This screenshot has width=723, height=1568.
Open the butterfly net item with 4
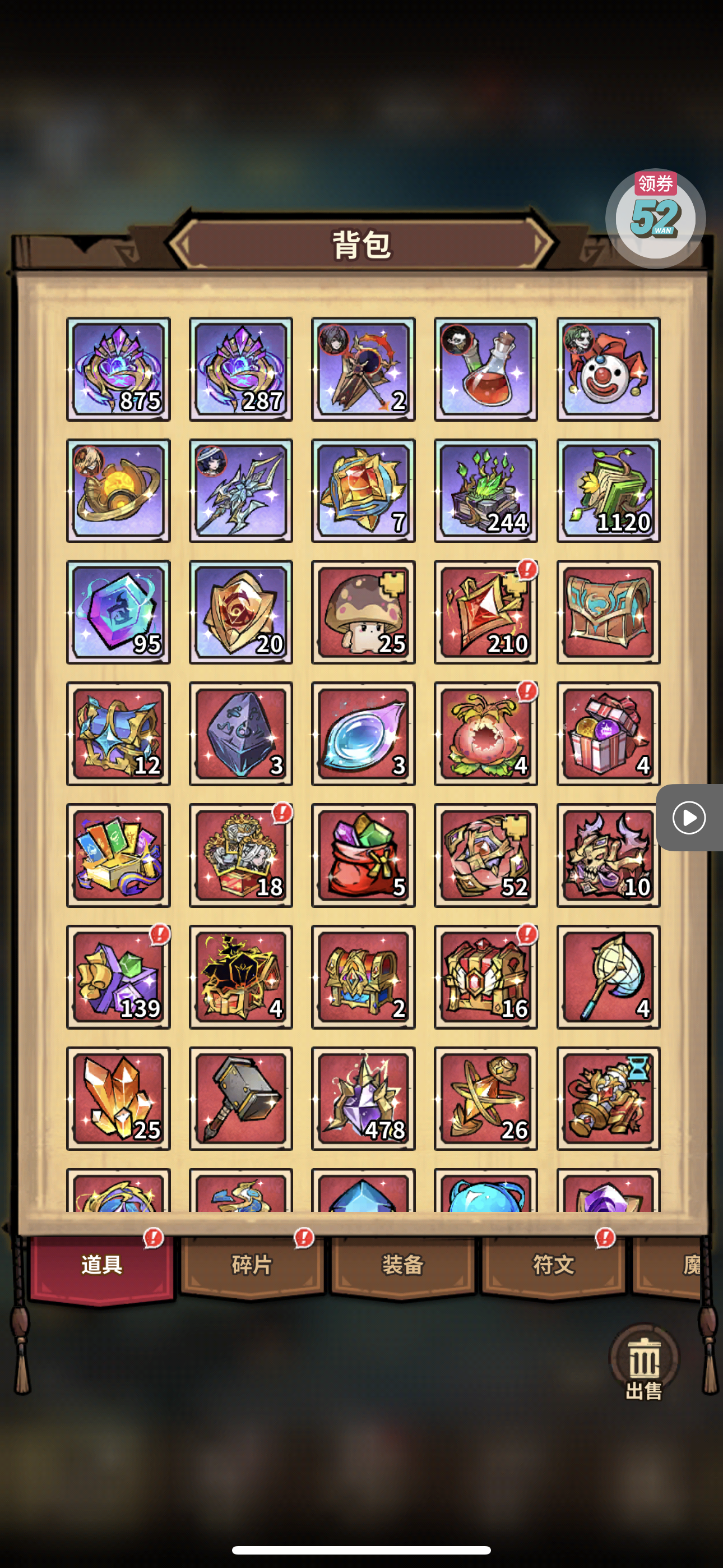tap(608, 977)
